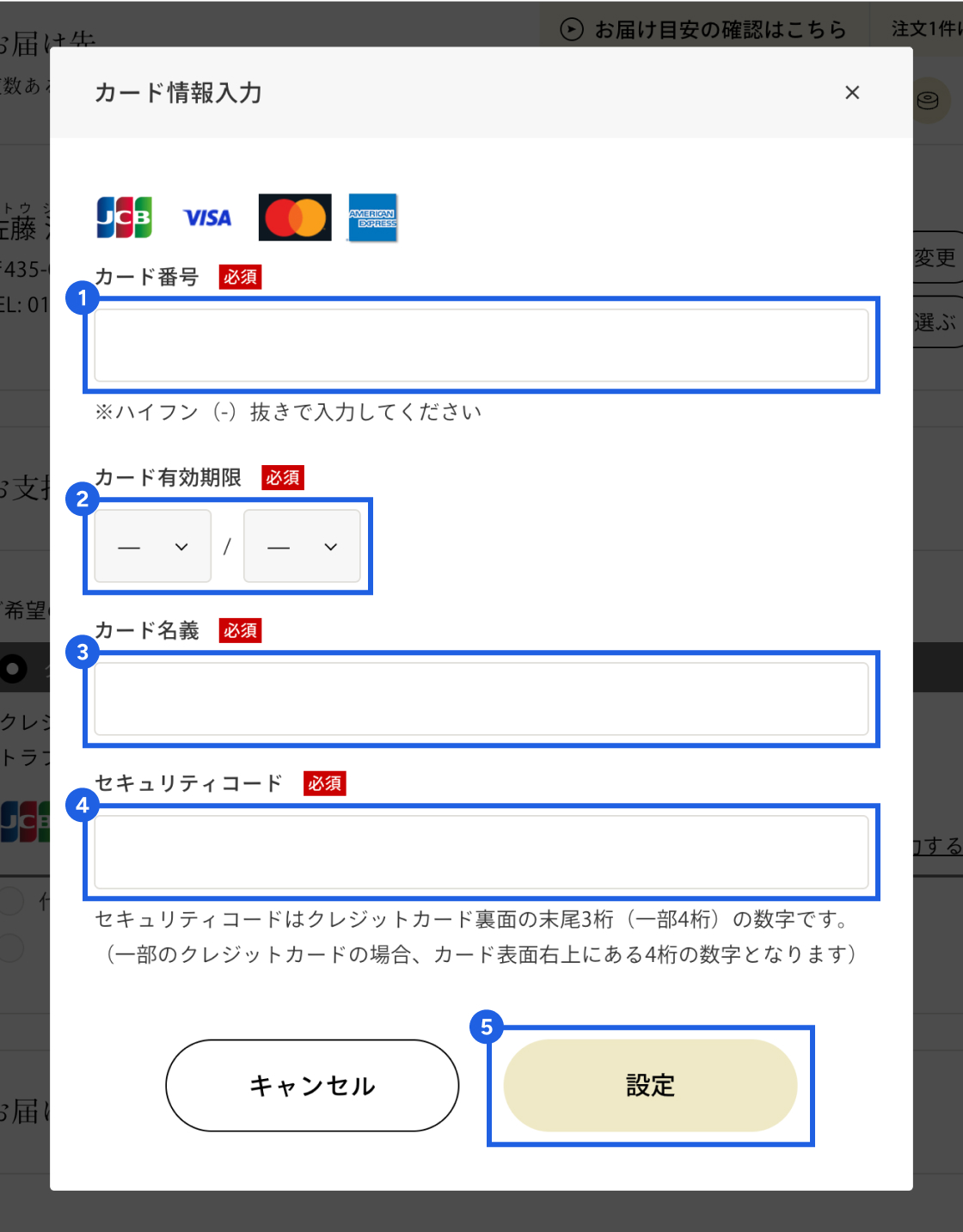This screenshot has width=963, height=1232.
Task: Confirm card details with 設定 button
Action: coord(650,1086)
